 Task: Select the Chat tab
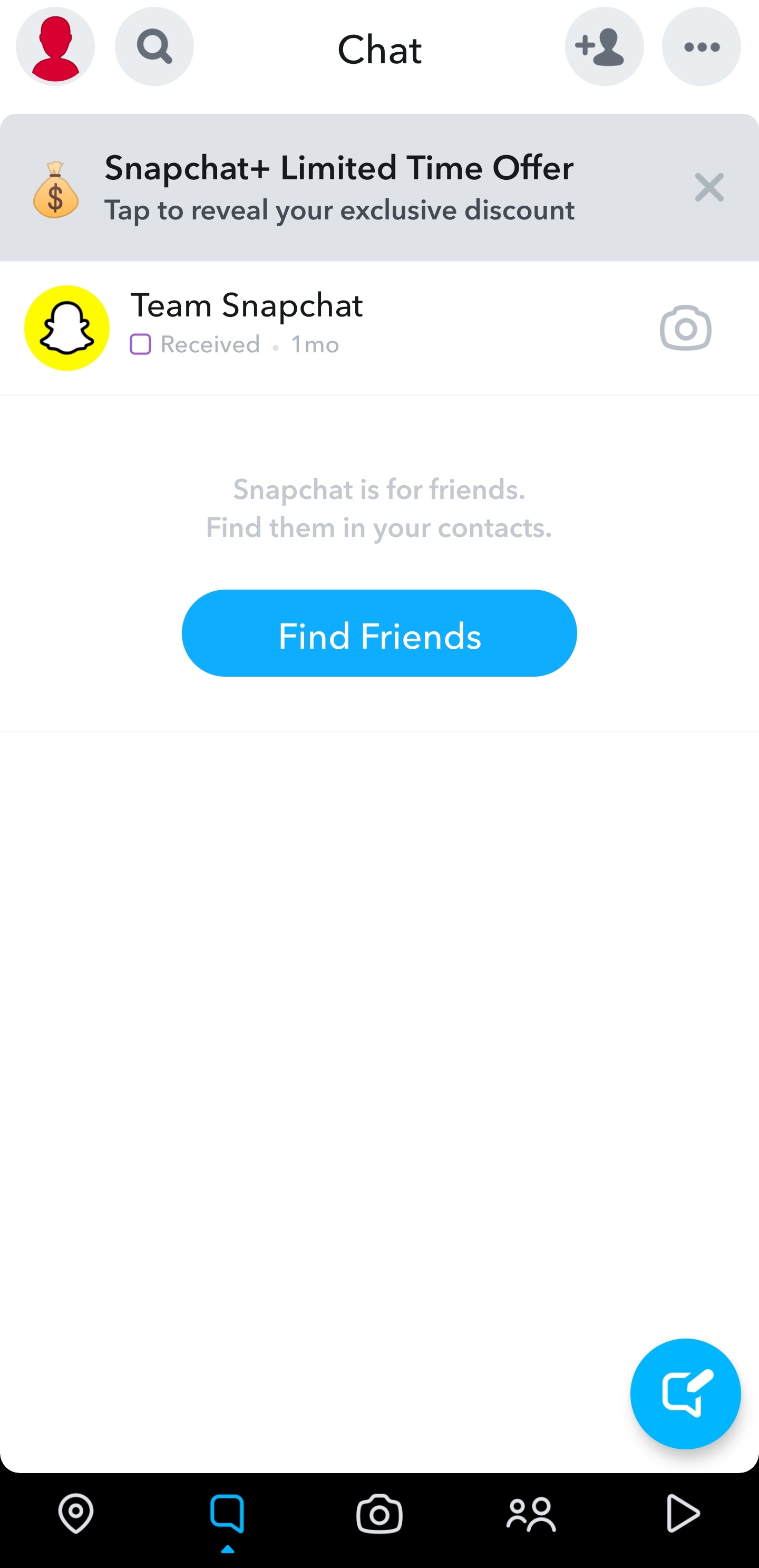[228, 1513]
